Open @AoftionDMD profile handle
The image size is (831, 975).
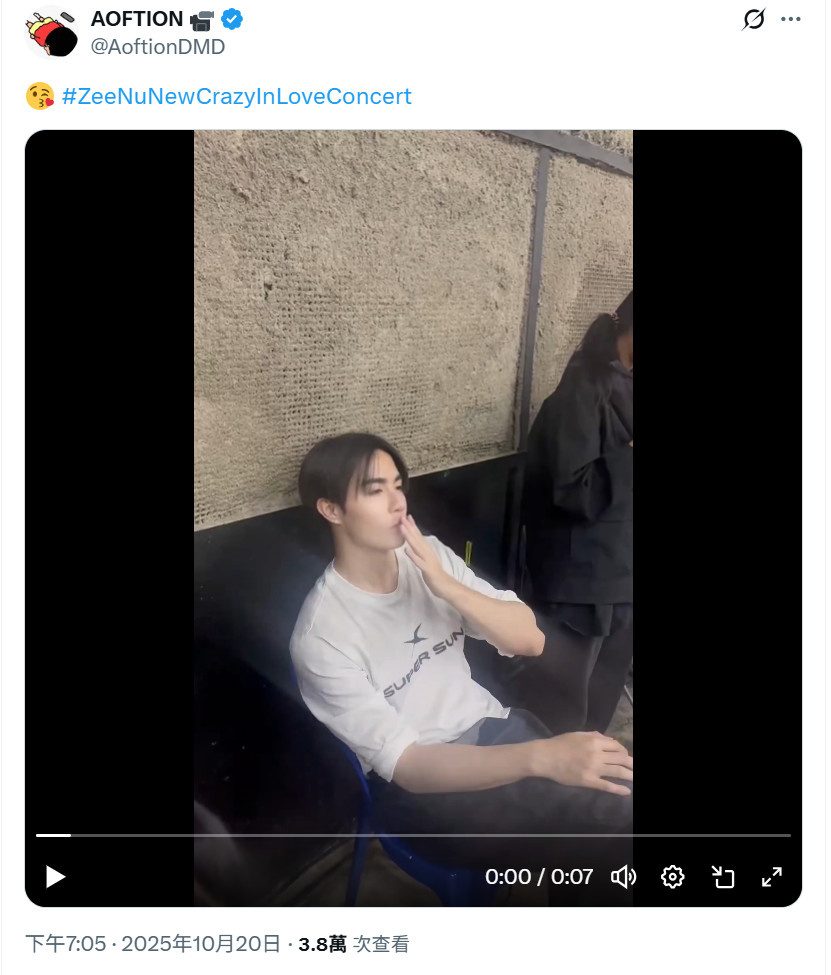pyautogui.click(x=158, y=47)
